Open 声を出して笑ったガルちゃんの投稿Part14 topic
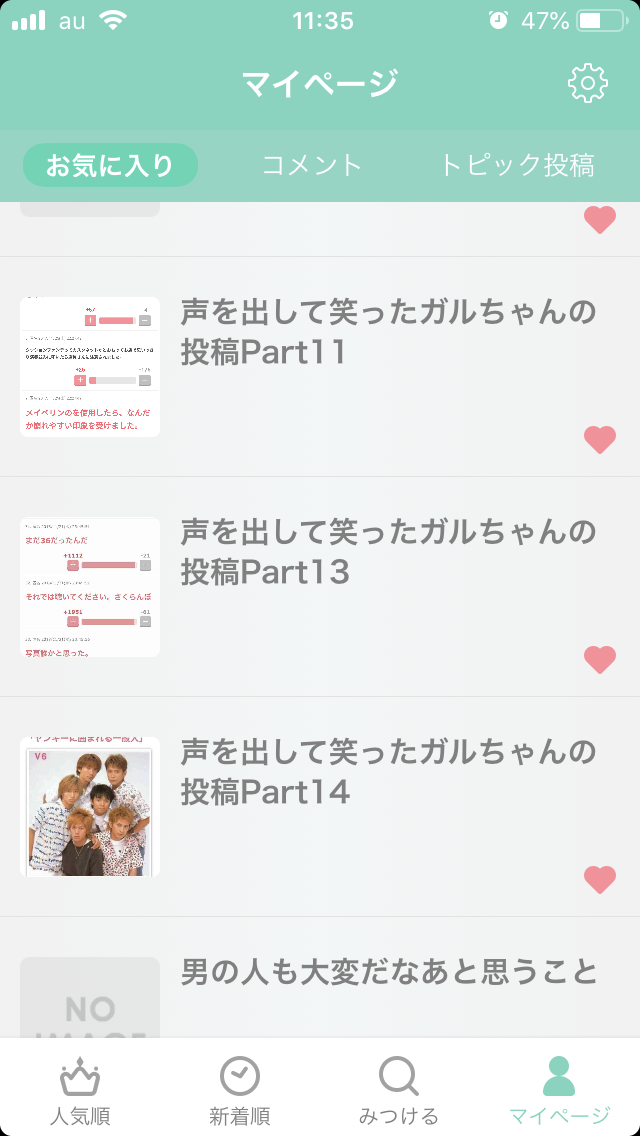640x1136 pixels. [388, 772]
